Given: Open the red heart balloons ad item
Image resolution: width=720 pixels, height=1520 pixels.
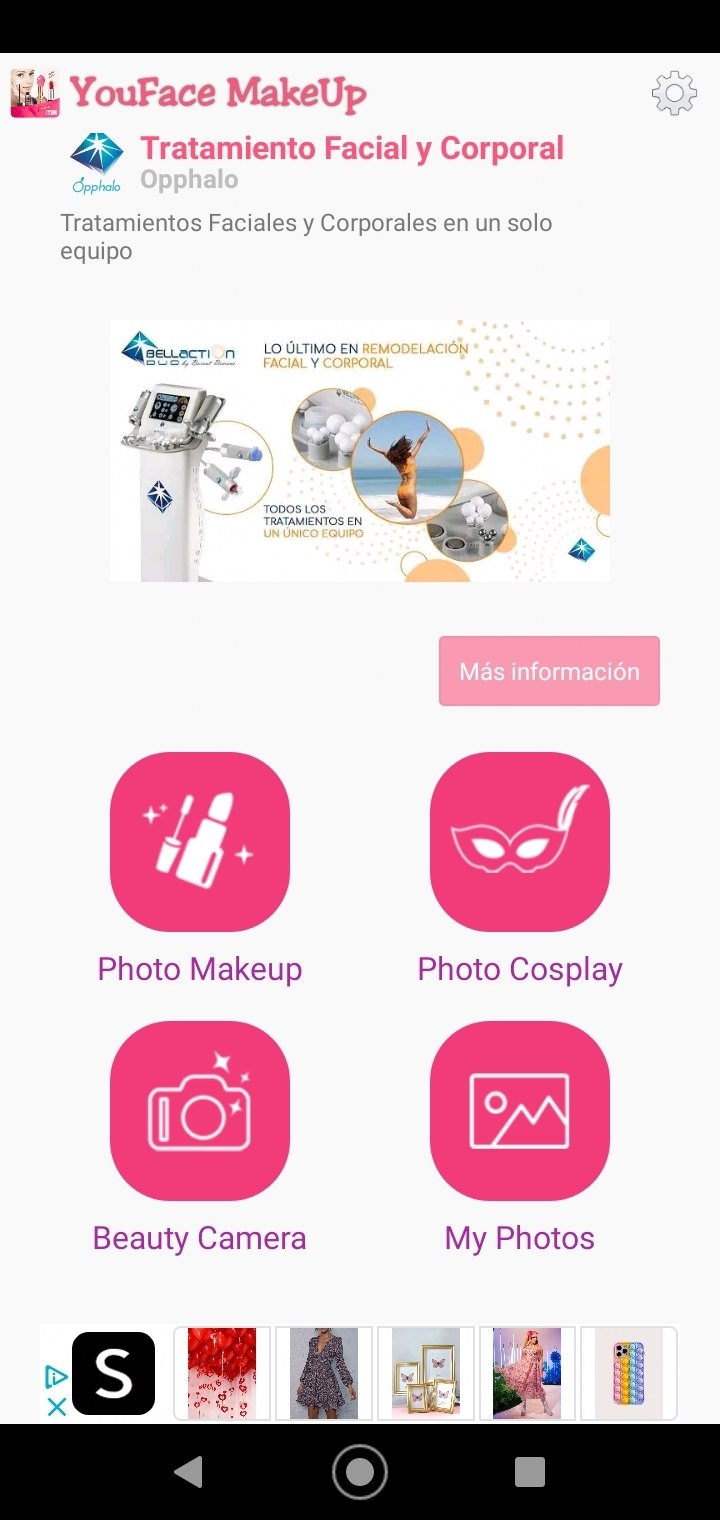Looking at the screenshot, I should pyautogui.click(x=222, y=1373).
